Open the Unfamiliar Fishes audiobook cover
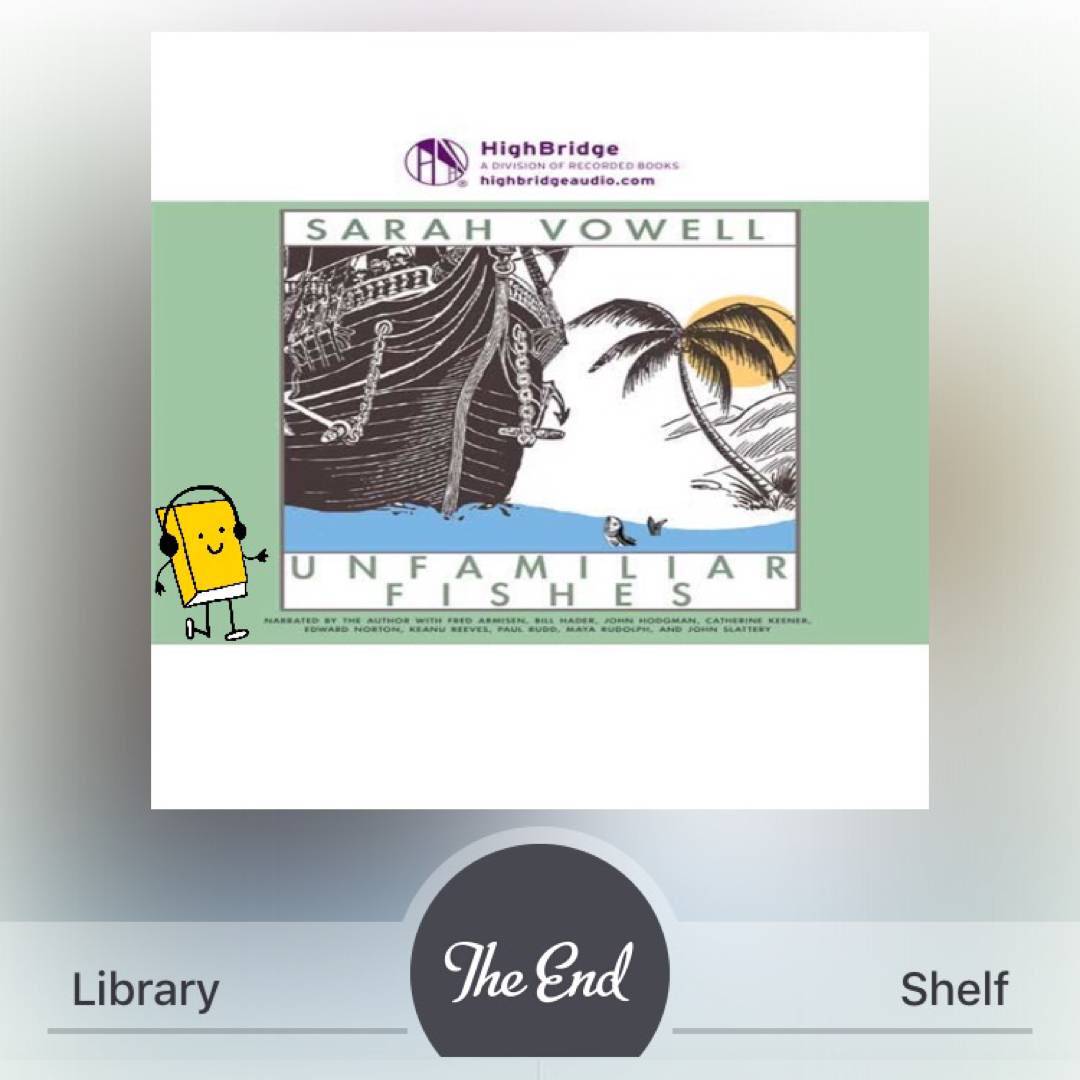Viewport: 1080px width, 1080px height. pyautogui.click(x=540, y=420)
